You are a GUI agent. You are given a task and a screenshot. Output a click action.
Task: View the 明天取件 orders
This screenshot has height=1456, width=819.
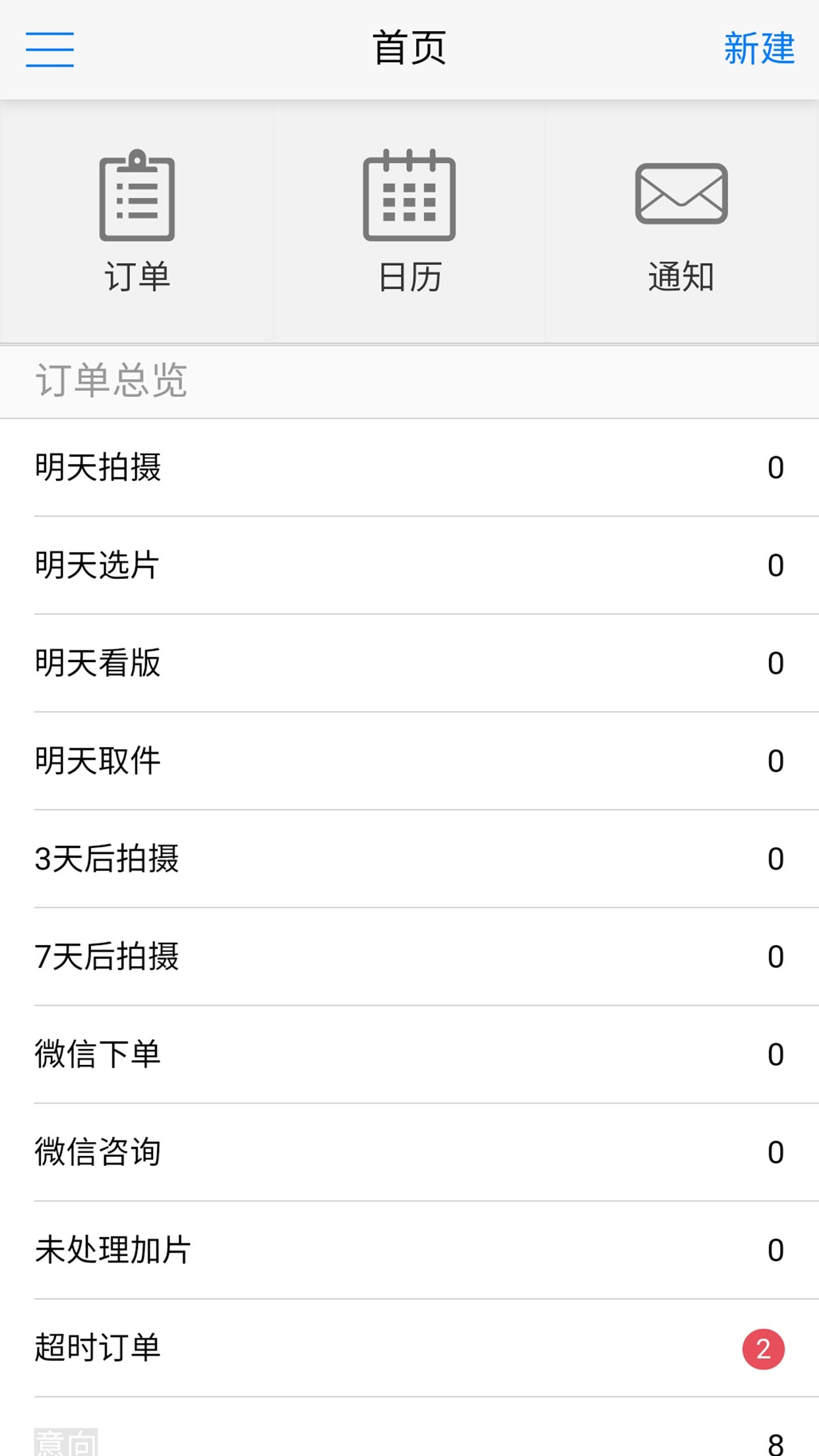[409, 761]
